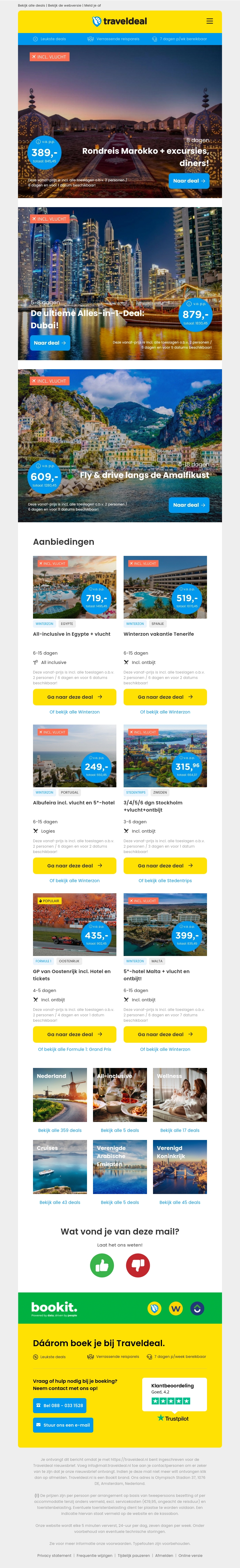Go to the Winterzon vakantie Tenerife deal
This screenshot has height=1568, width=240.
point(165,697)
